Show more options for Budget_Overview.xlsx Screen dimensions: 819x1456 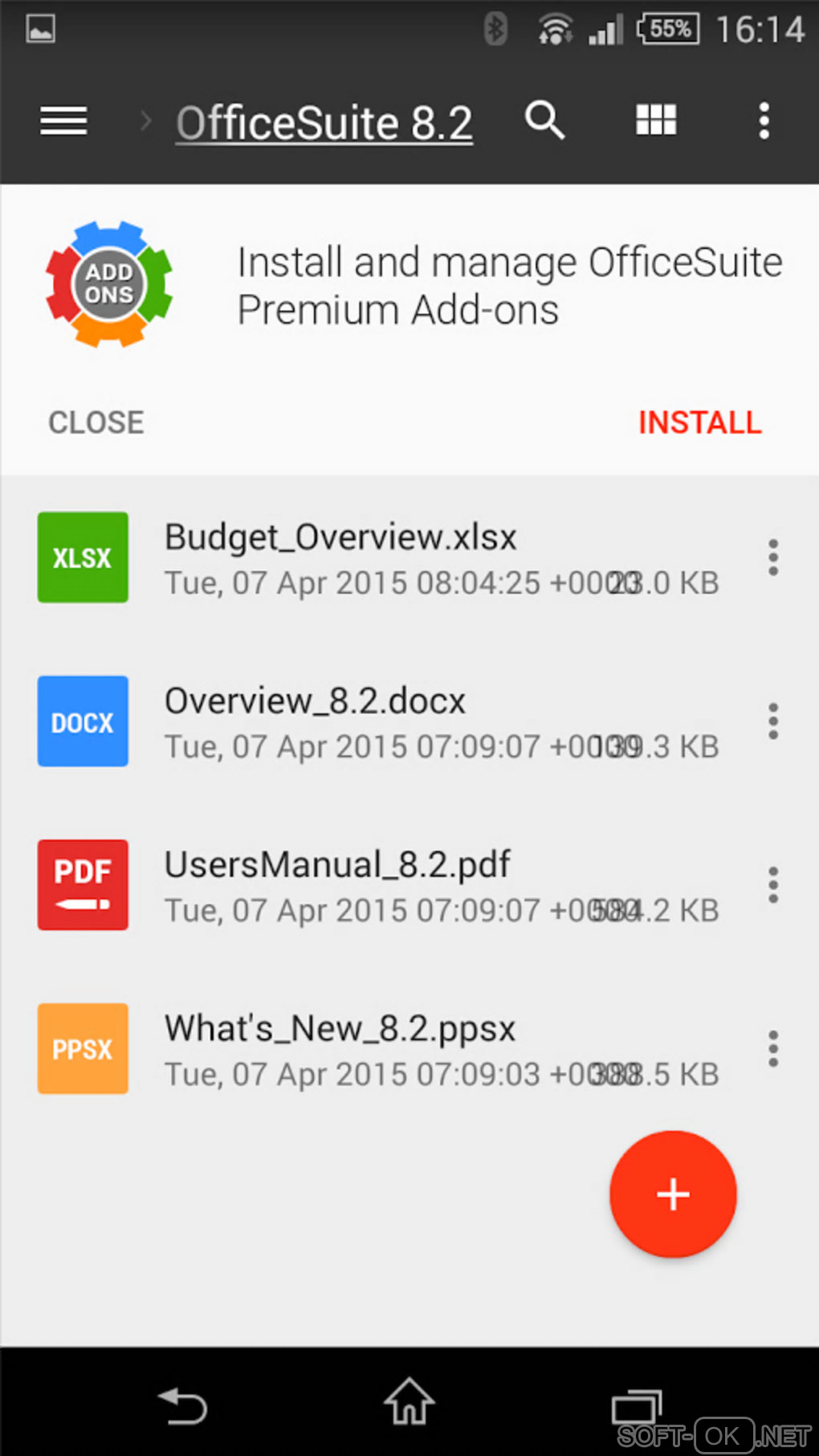[x=772, y=558]
